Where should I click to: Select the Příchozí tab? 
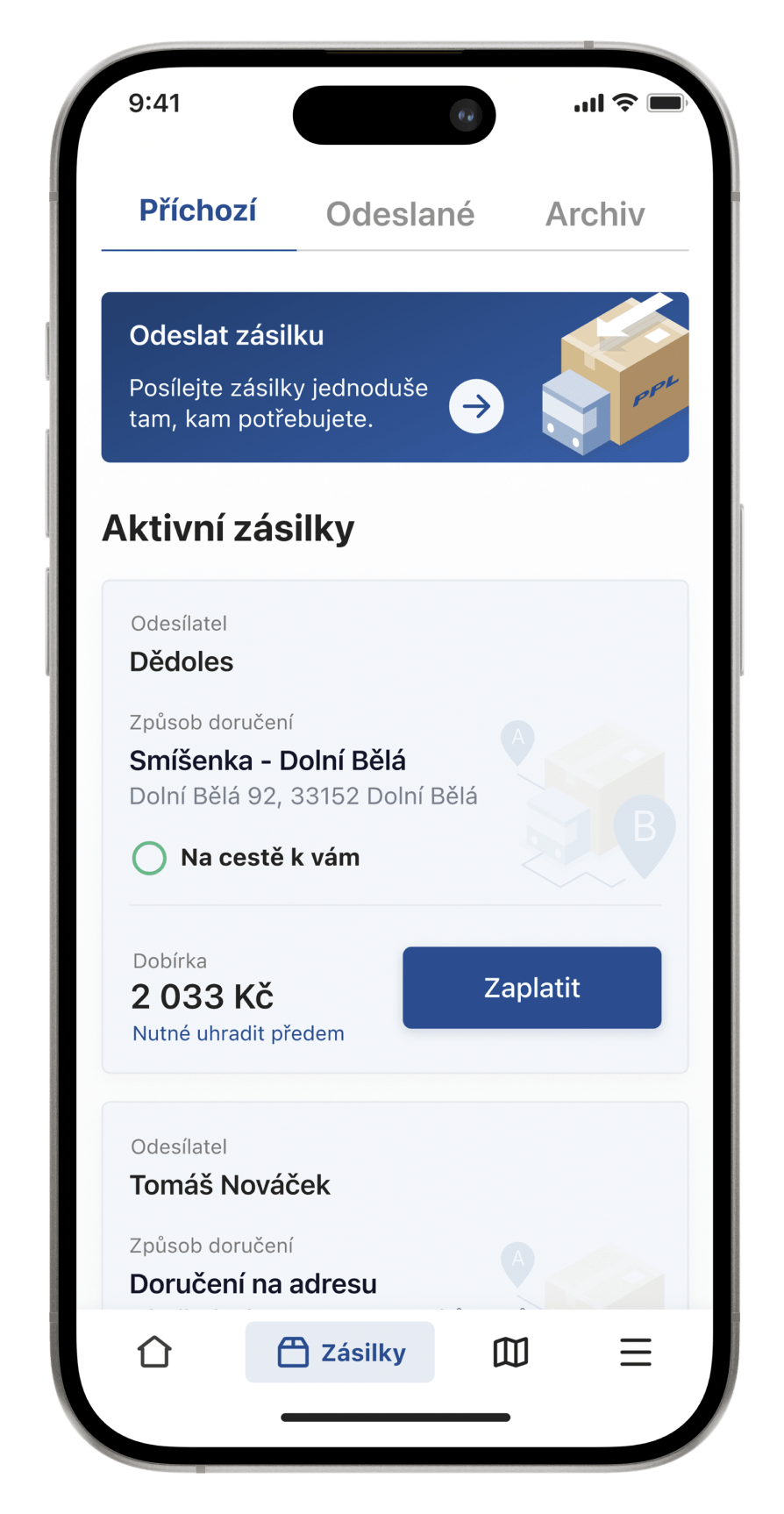click(x=198, y=211)
